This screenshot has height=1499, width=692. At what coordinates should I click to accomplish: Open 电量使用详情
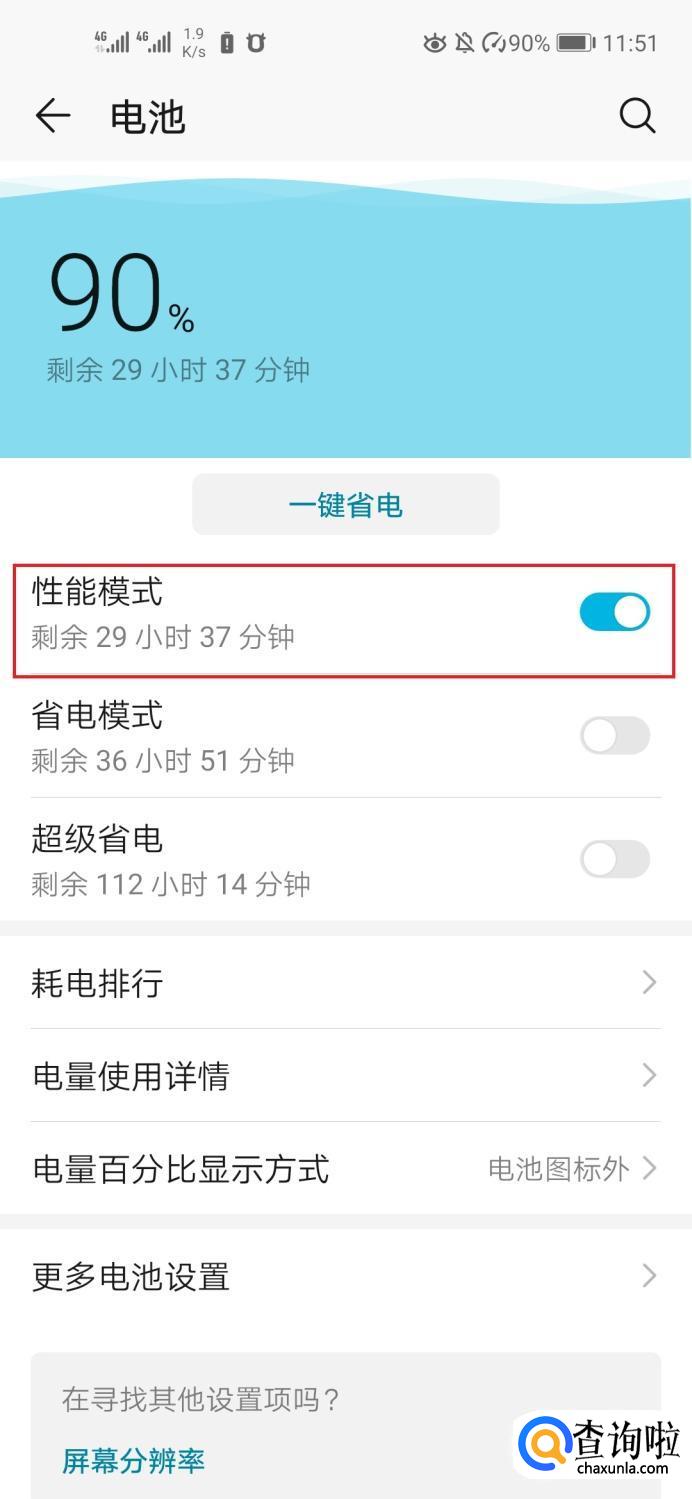tap(345, 1076)
